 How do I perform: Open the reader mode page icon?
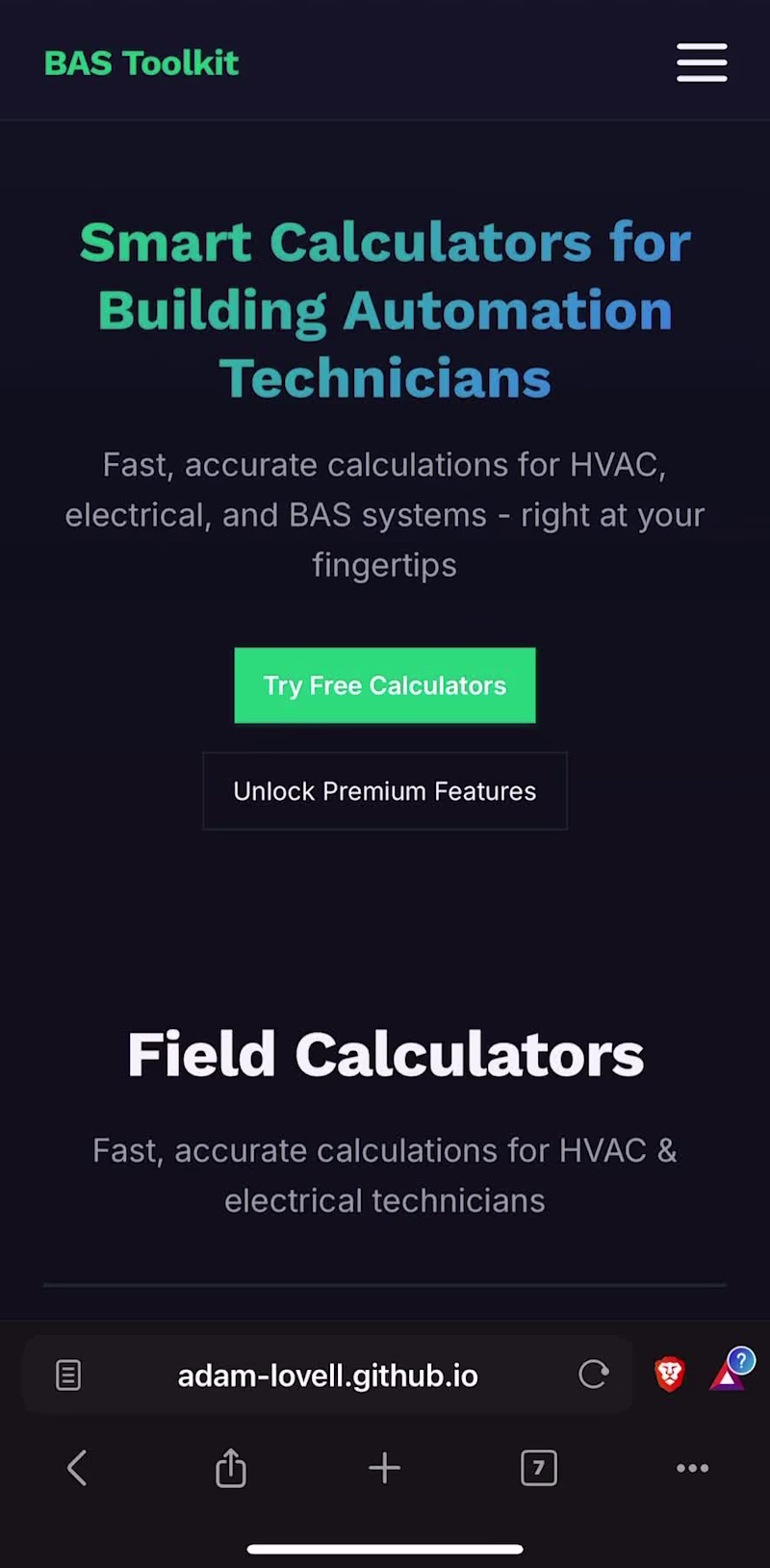(68, 1375)
